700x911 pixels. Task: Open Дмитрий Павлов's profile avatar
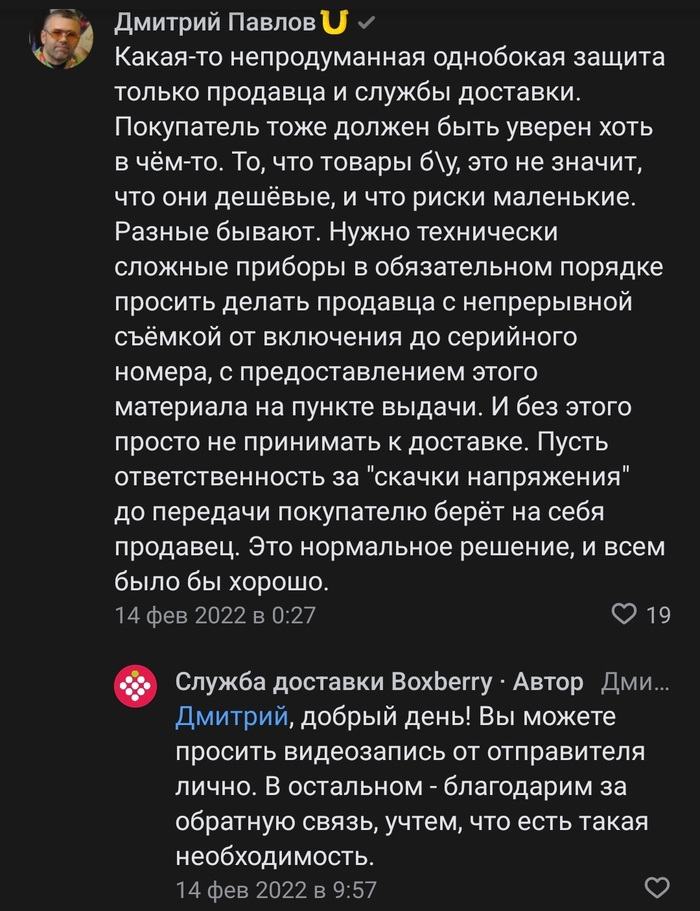coord(62,38)
